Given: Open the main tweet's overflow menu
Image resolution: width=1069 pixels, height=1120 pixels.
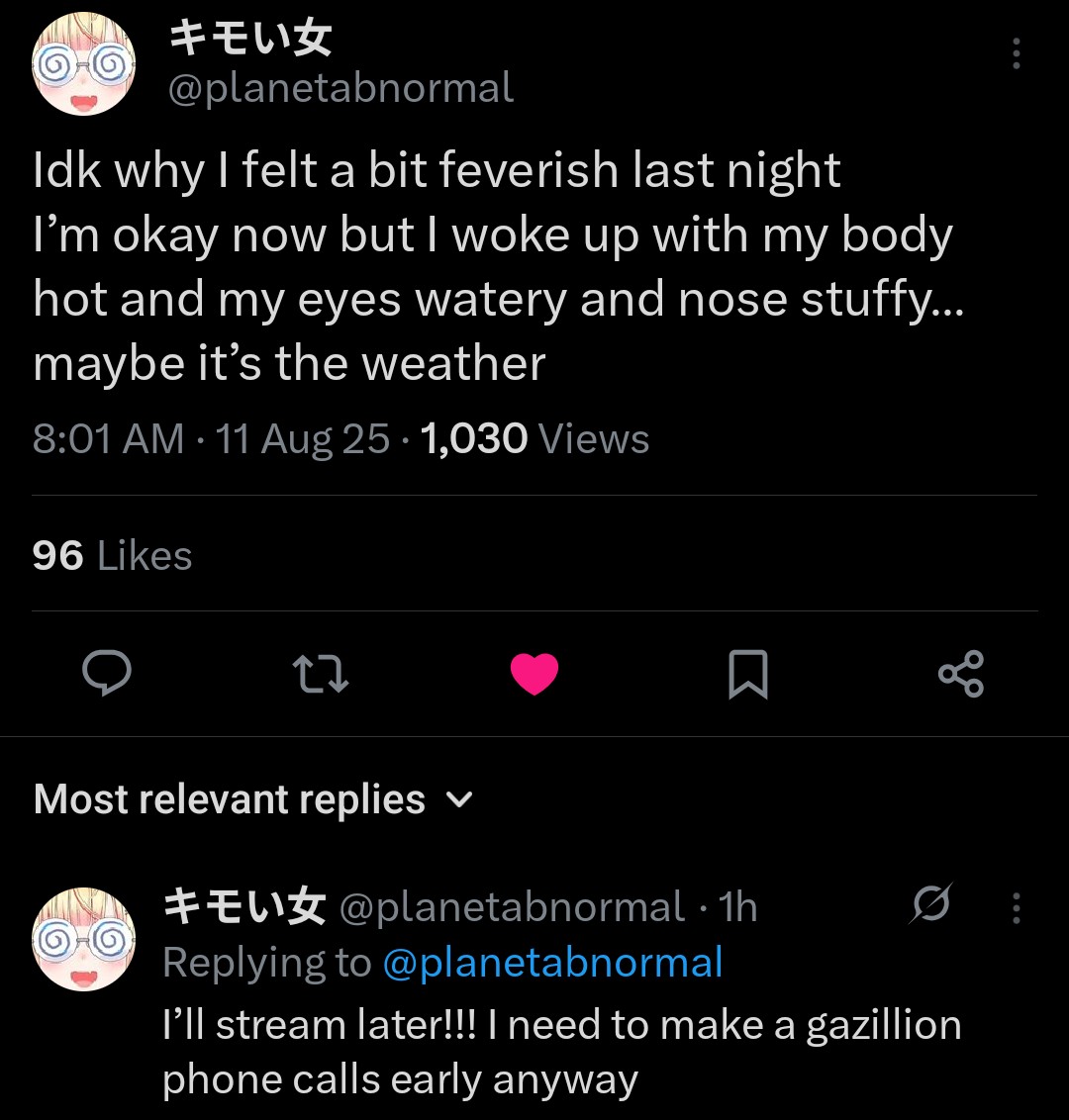Looking at the screenshot, I should pyautogui.click(x=1016, y=53).
